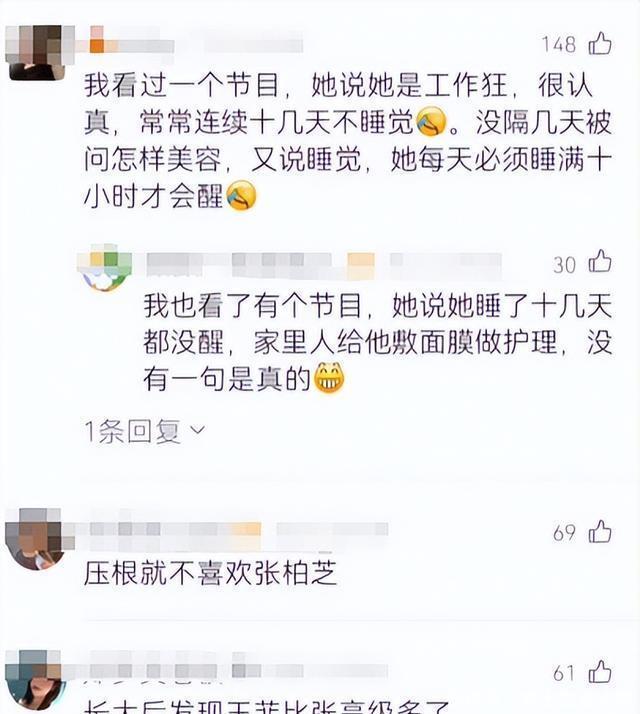Like the comment with 148 likes
640x714 pixels.
coord(600,44)
